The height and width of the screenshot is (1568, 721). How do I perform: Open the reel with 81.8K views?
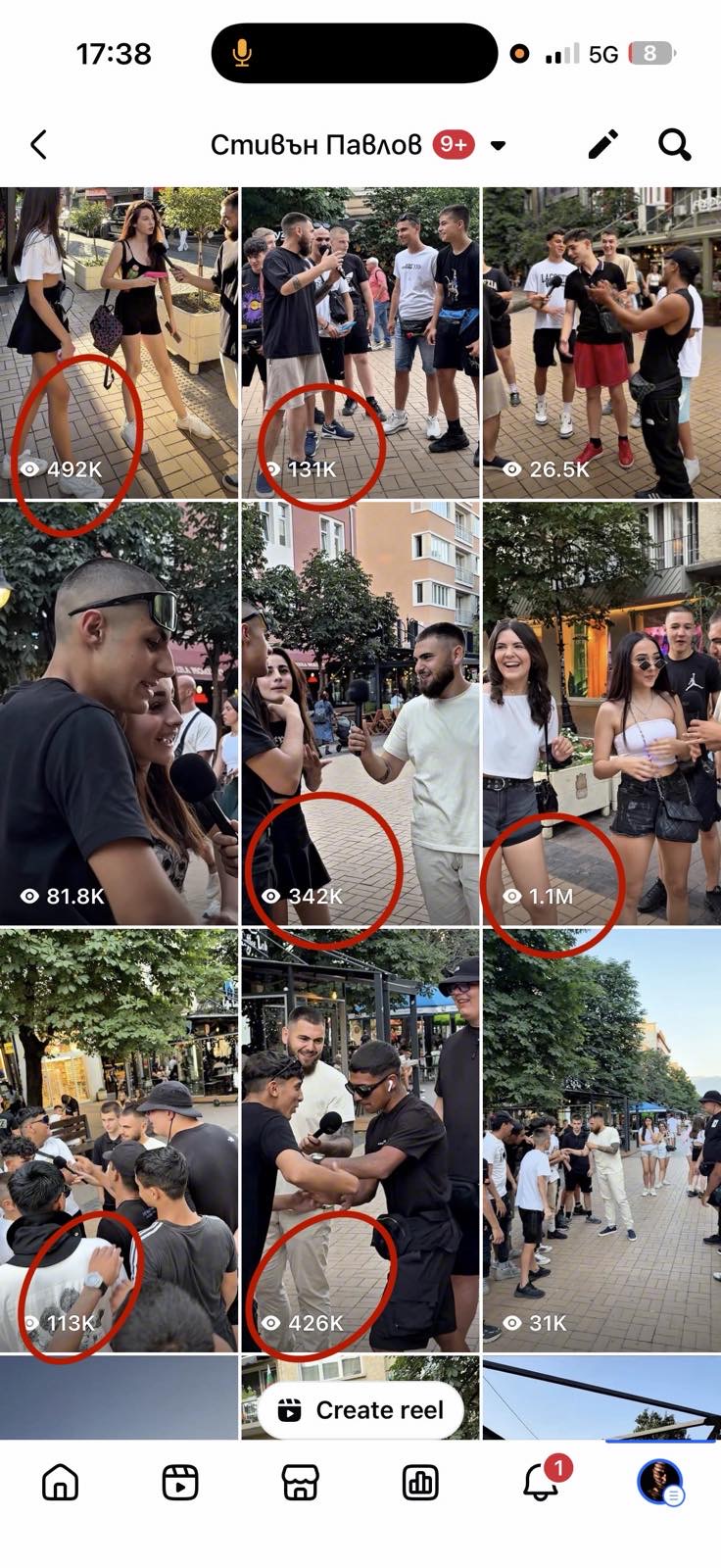click(x=119, y=713)
